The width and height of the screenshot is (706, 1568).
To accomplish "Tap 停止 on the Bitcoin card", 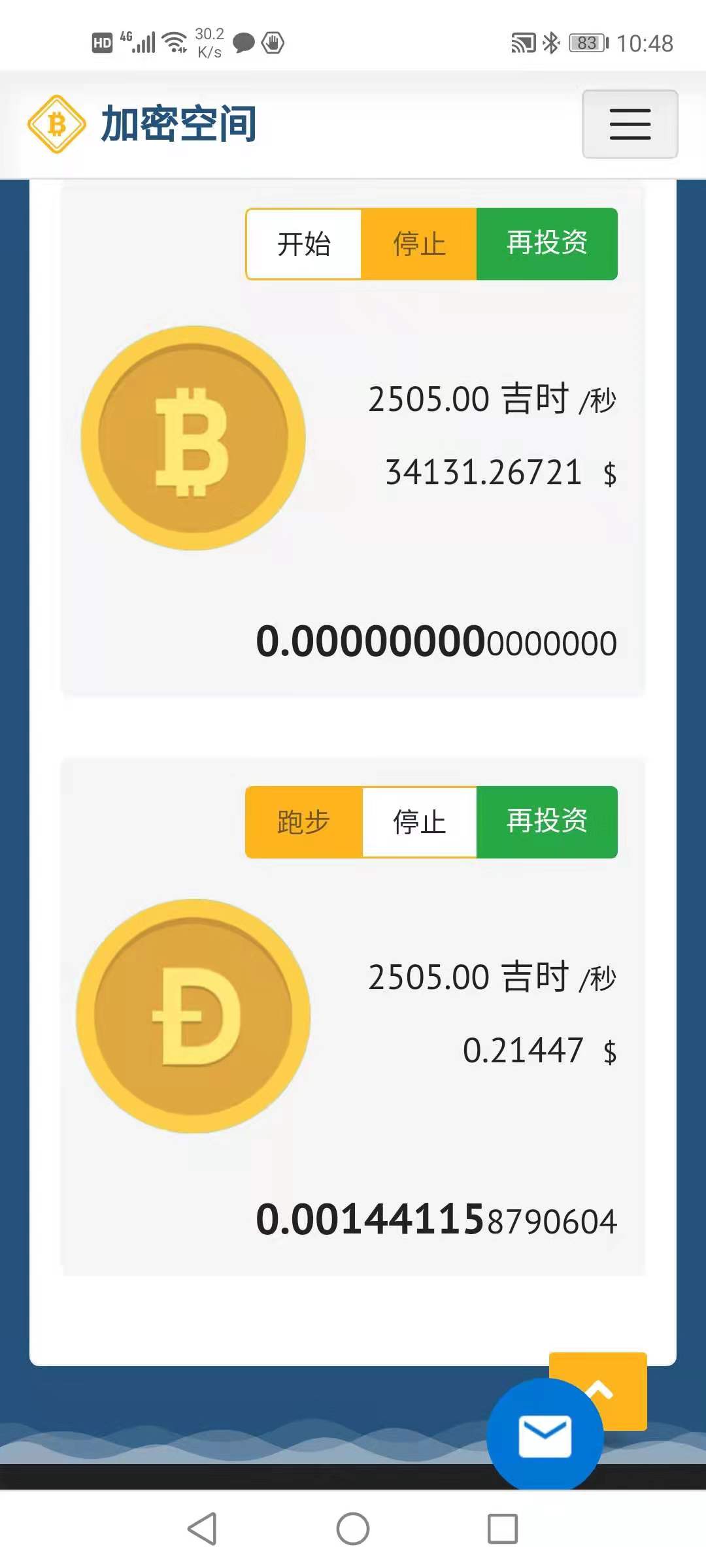I will (x=419, y=244).
